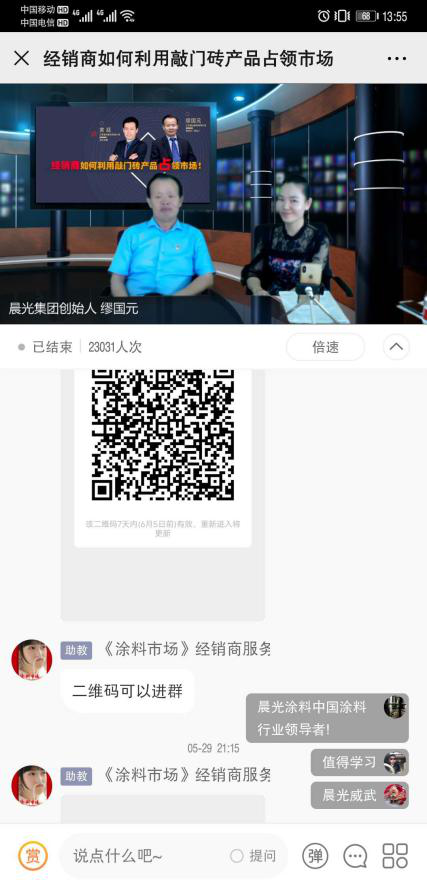Close the live stream page

21,58
